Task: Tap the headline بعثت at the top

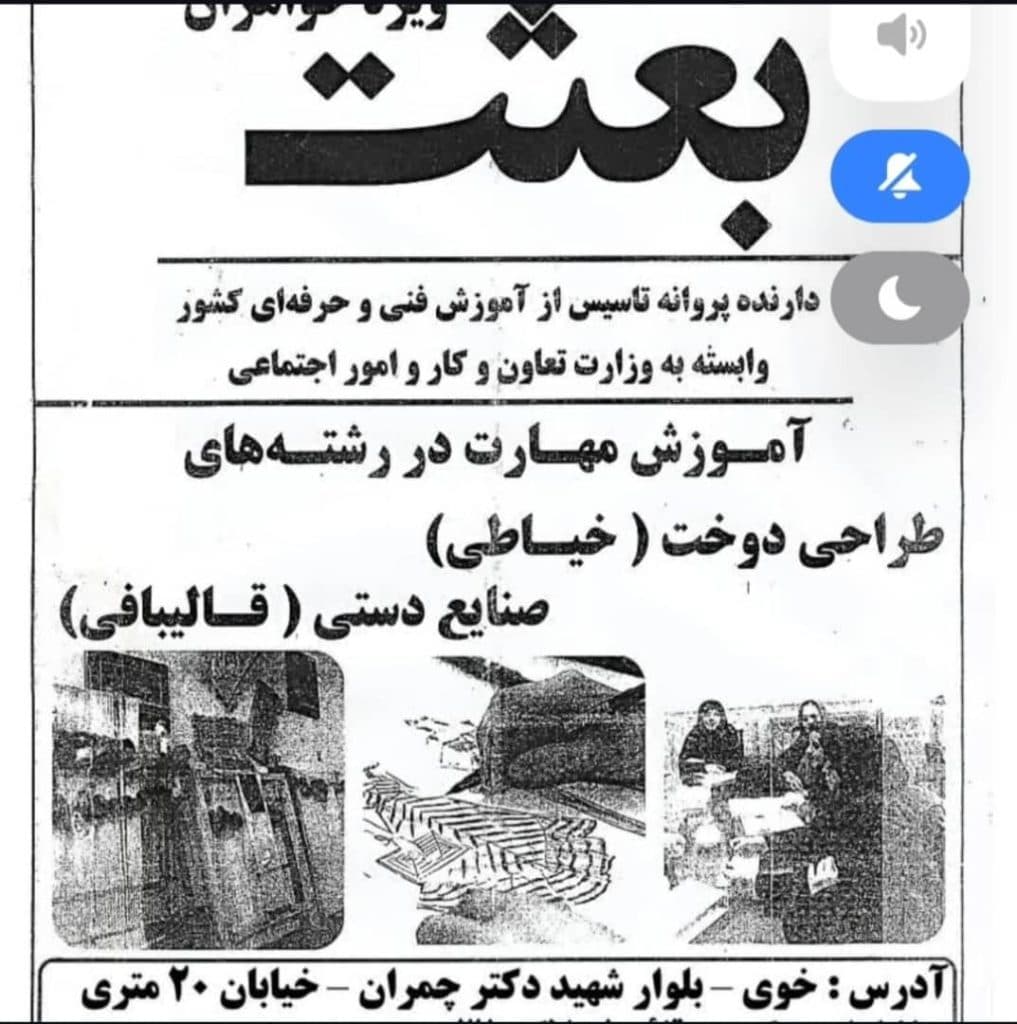Action: coord(520,130)
